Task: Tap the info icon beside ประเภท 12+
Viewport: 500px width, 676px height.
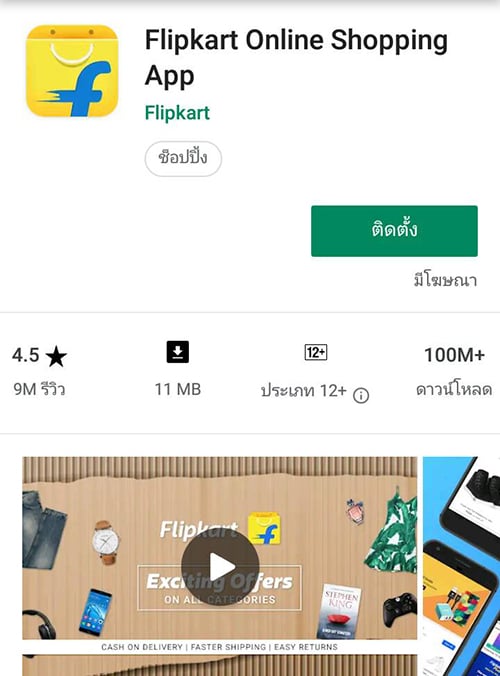Action: tap(361, 395)
